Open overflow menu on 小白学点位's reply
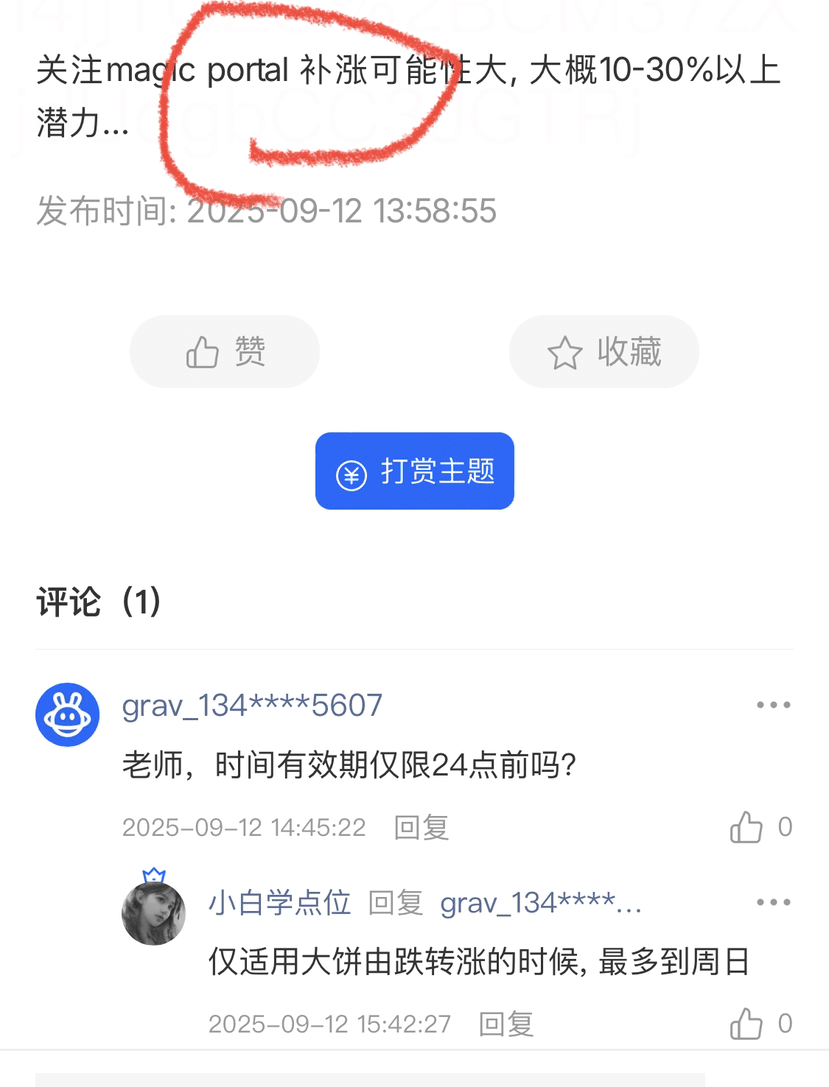829x1087 pixels. point(773,903)
